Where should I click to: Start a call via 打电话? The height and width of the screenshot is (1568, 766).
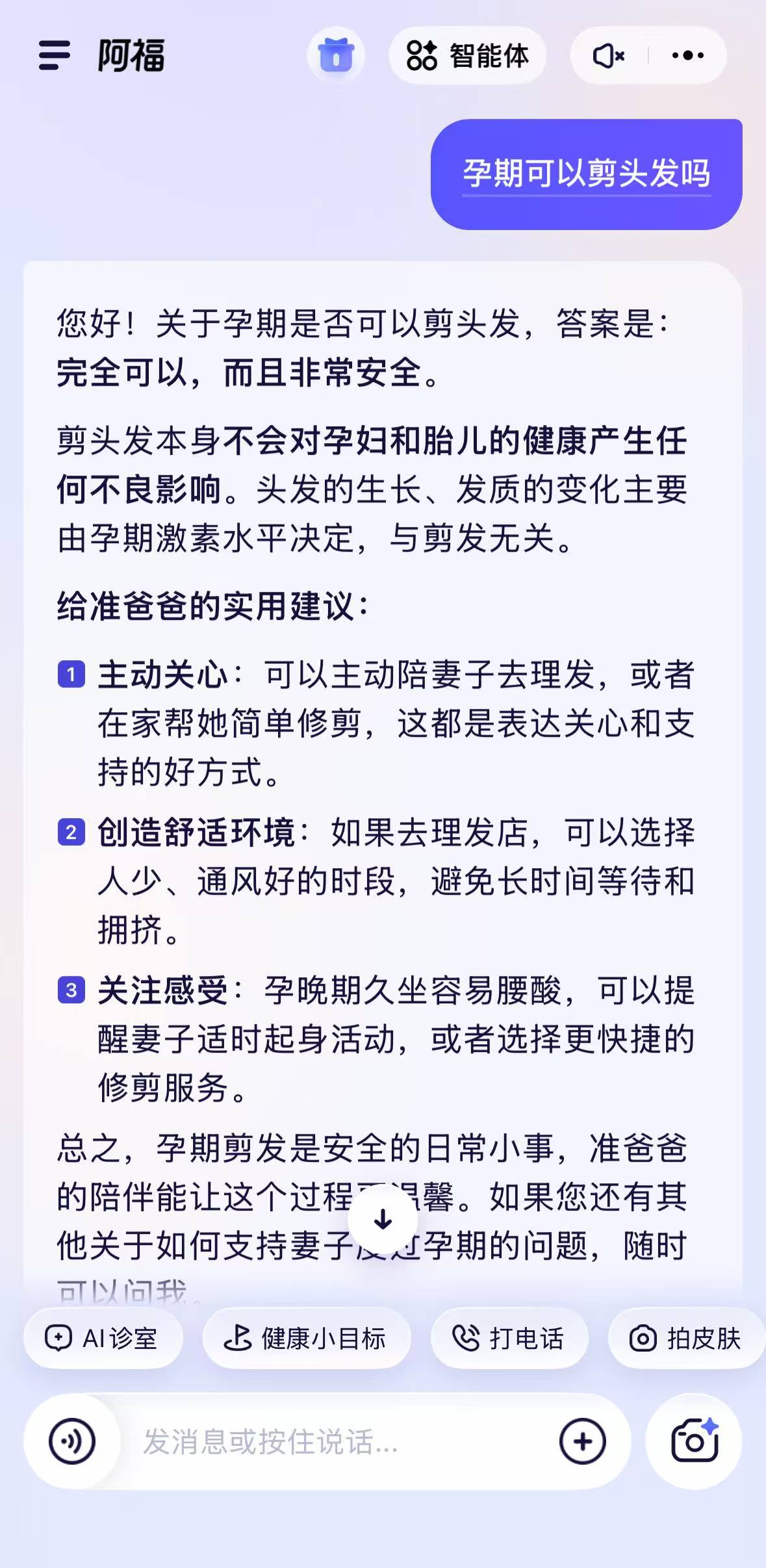[x=509, y=1339]
